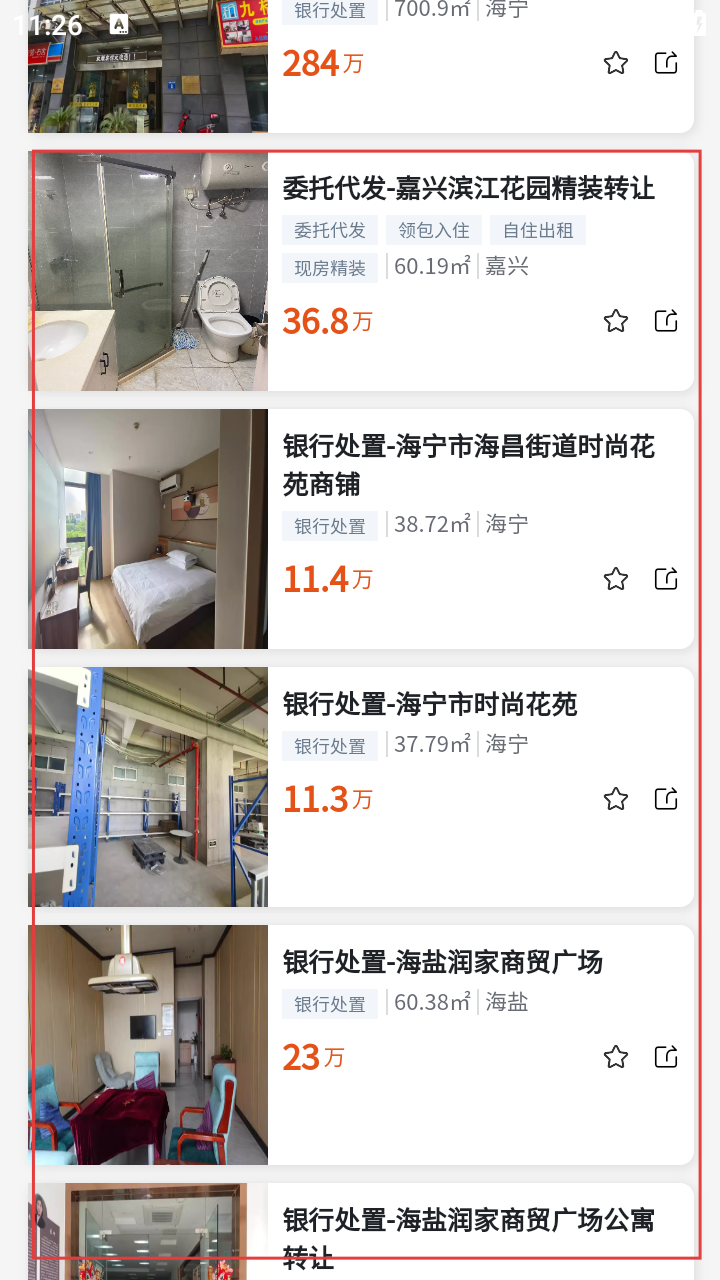The image size is (720, 1280).
Task: Open the 嘉兴滨江花园精装转让 listing
Action: click(x=468, y=188)
